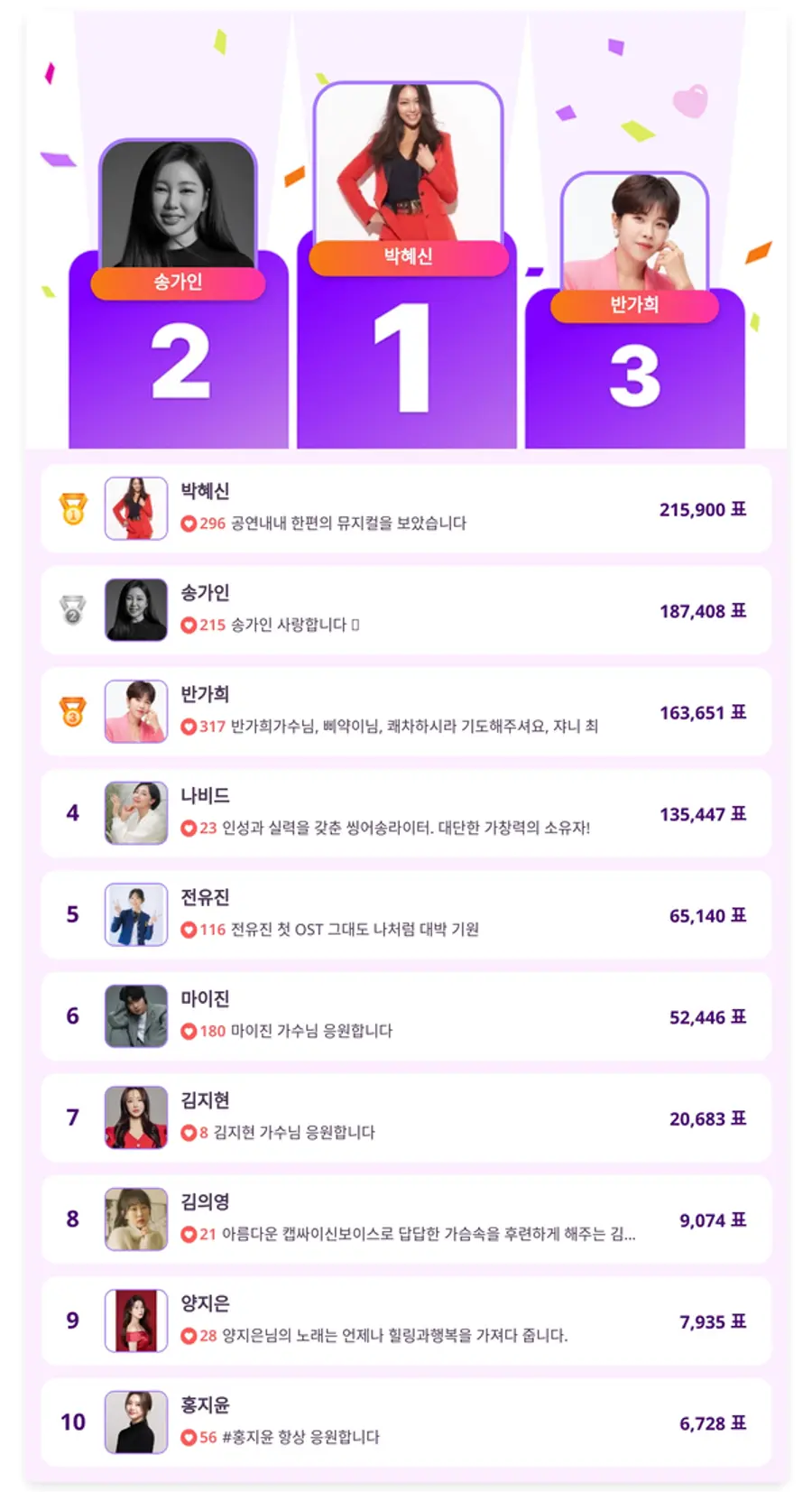This screenshot has height=1492, width=812.
Task: Click the heart icon next to 전유진's comment
Action: click(x=188, y=930)
